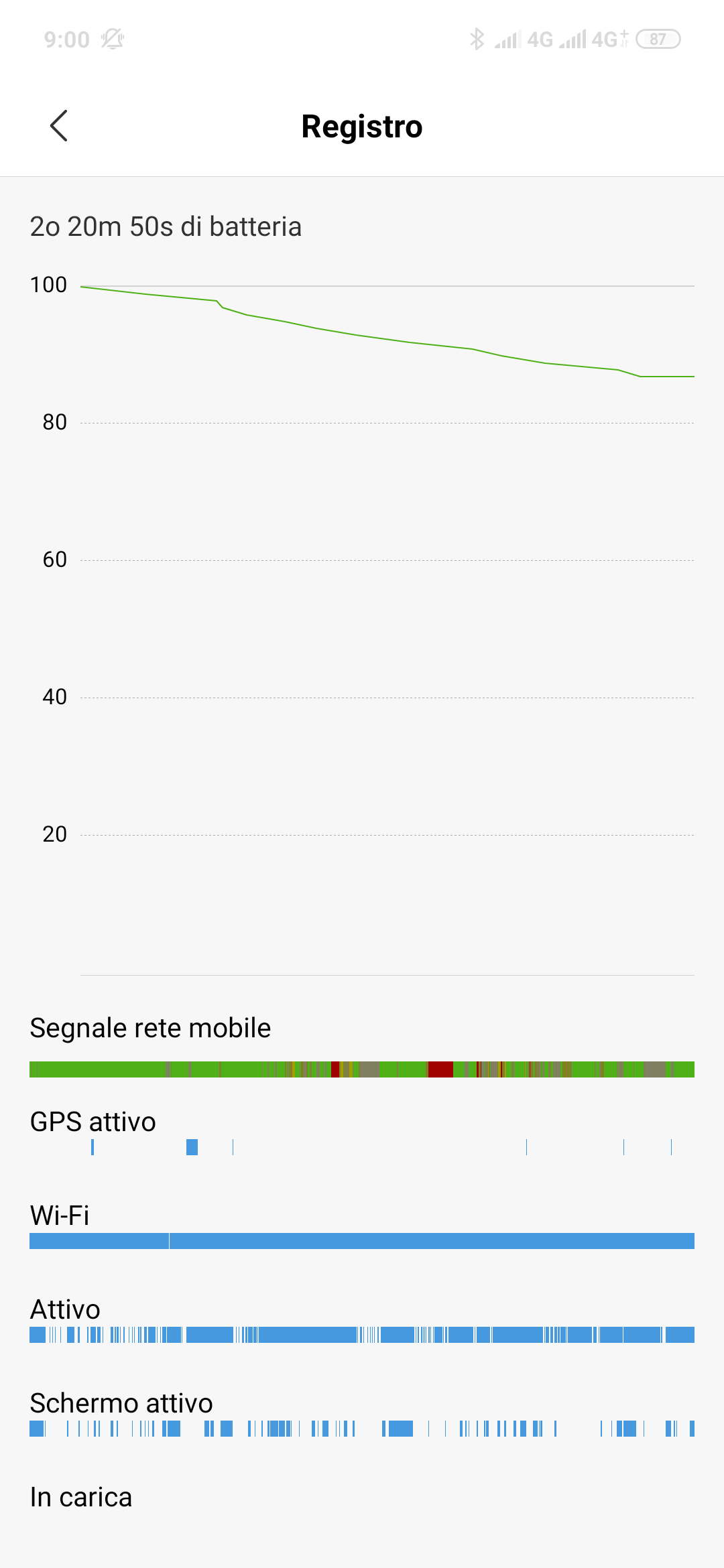Go back from the Registro screen
Image resolution: width=724 pixels, height=1568 pixels.
59,126
